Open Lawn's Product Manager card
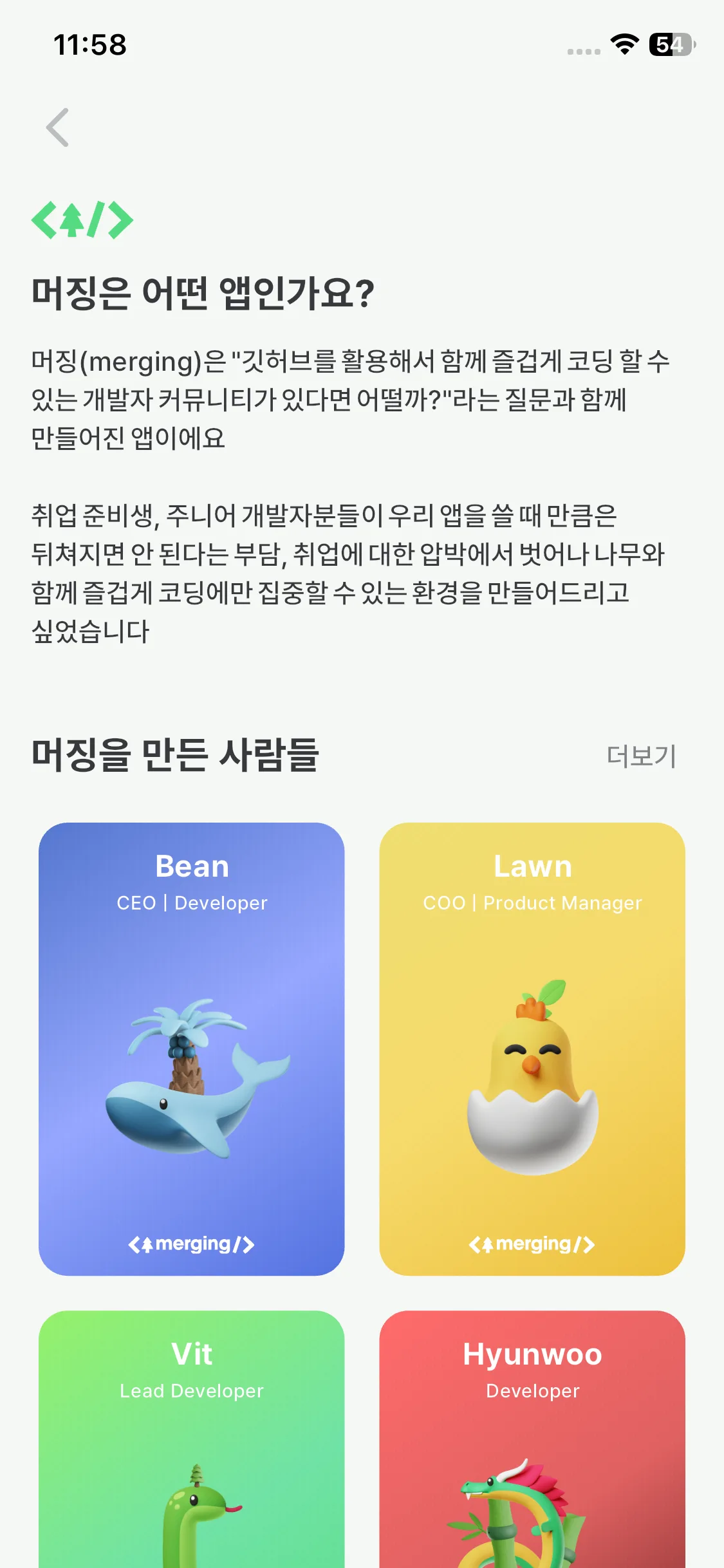The height and width of the screenshot is (1568, 724). 532,1048
